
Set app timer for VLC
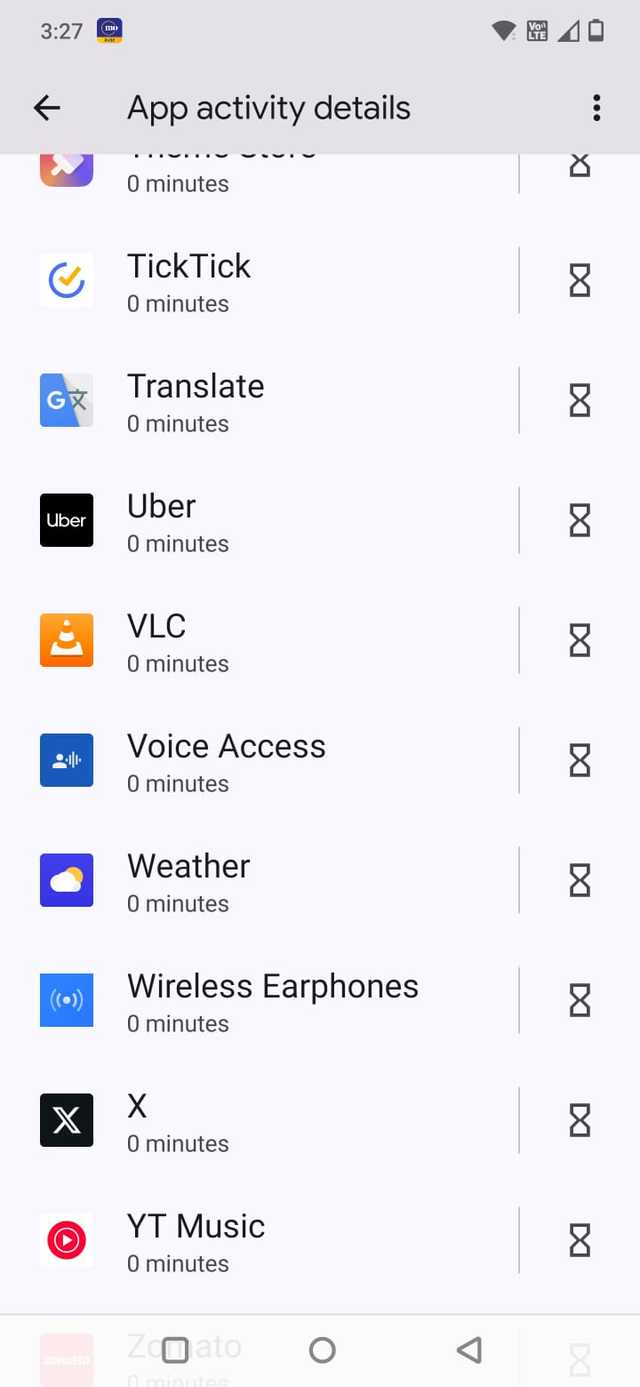(x=580, y=641)
